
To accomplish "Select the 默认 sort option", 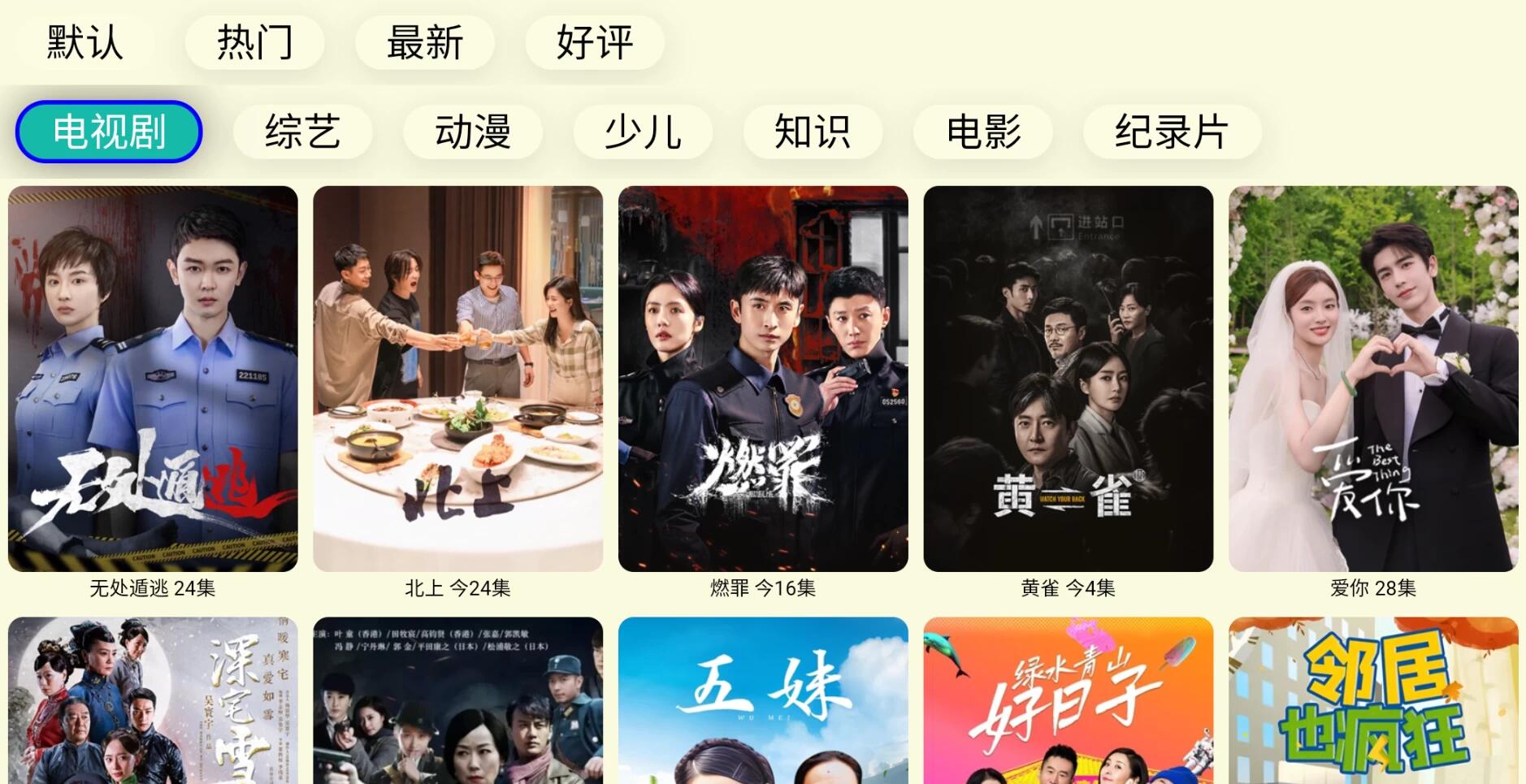I will [x=85, y=42].
